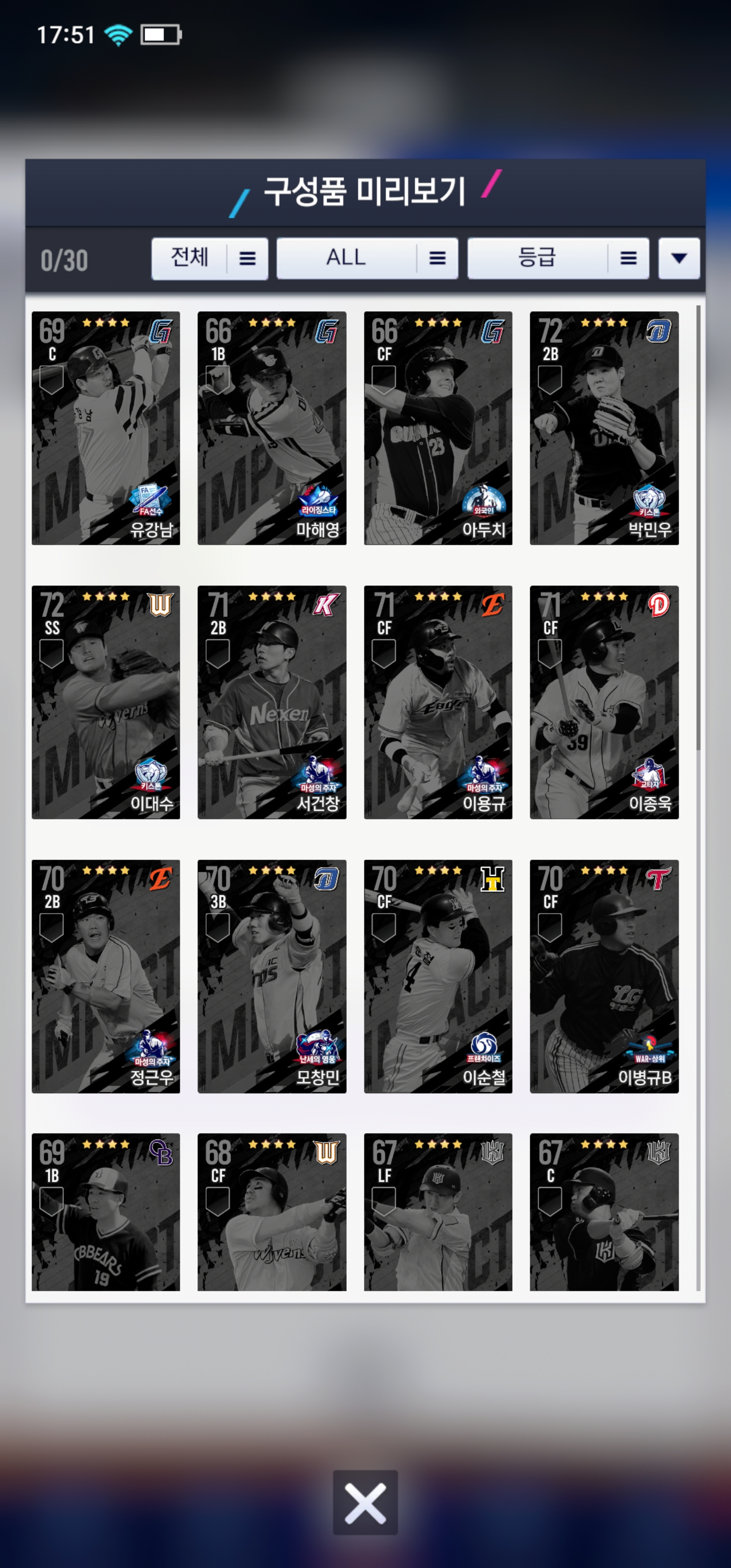Select the 정근우 card
Screen dimensions: 731x1568
106,976
